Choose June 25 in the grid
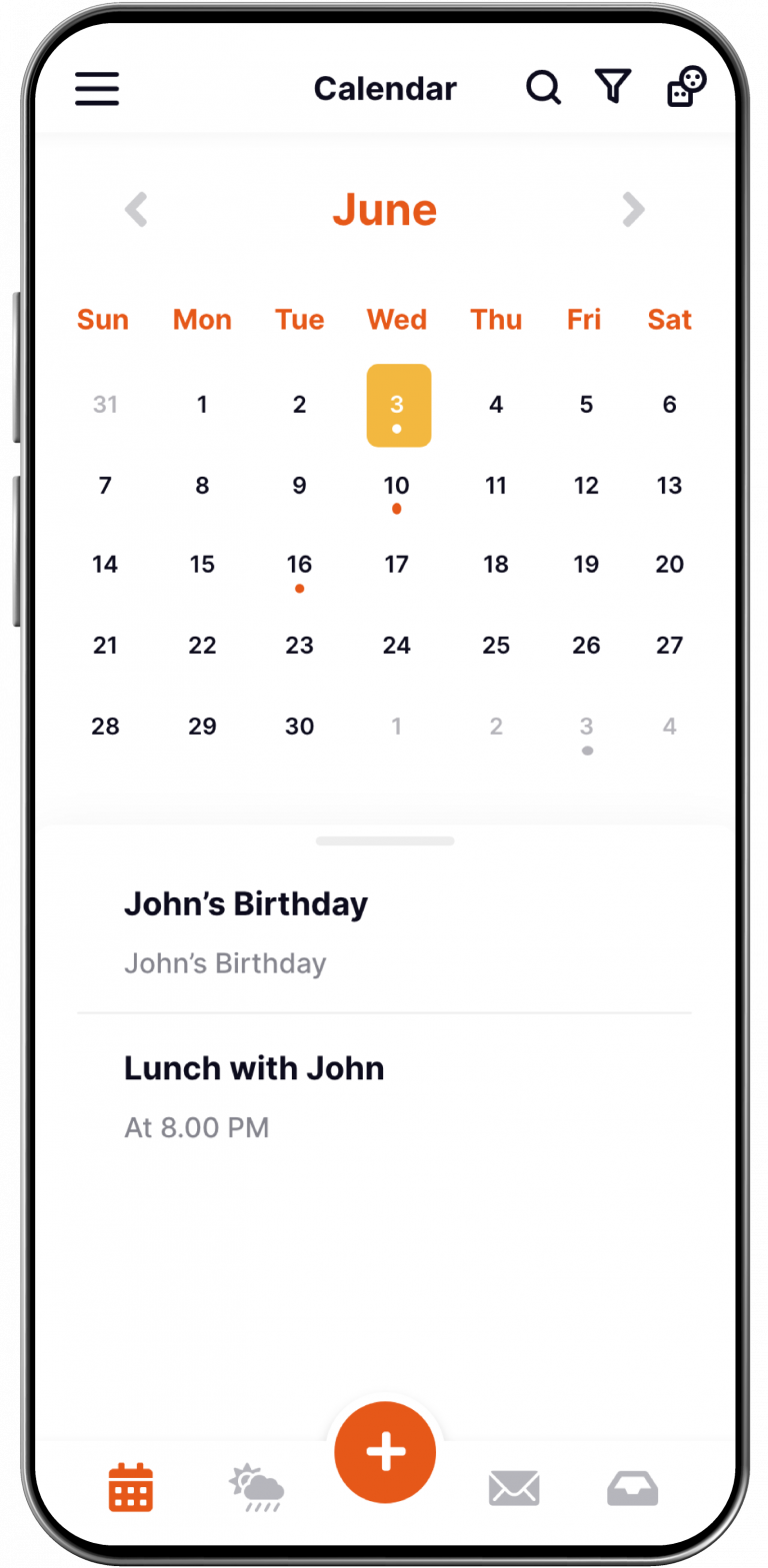Viewport: 768px width, 1568px height. pyautogui.click(x=496, y=646)
